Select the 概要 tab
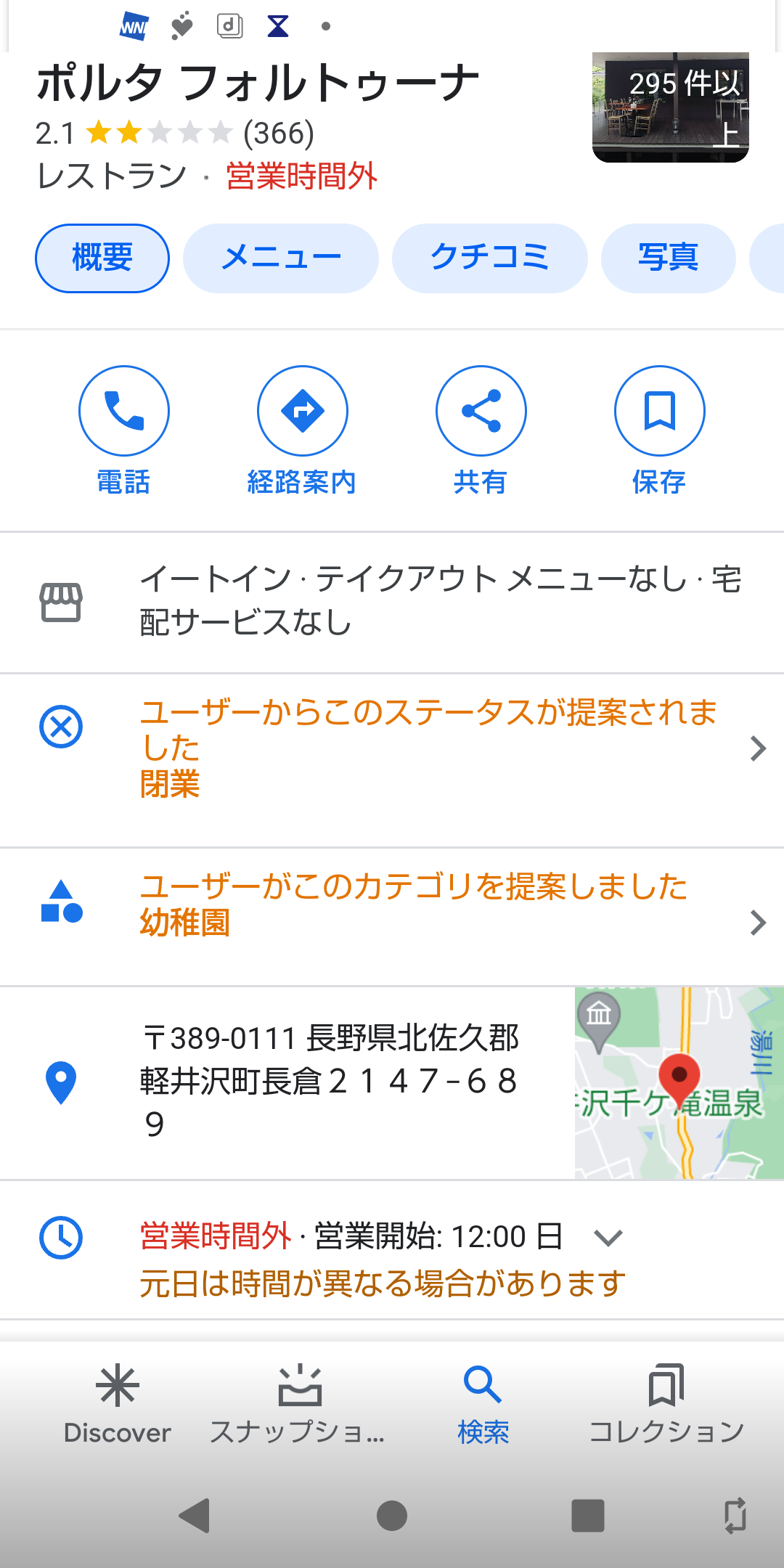 [102, 258]
